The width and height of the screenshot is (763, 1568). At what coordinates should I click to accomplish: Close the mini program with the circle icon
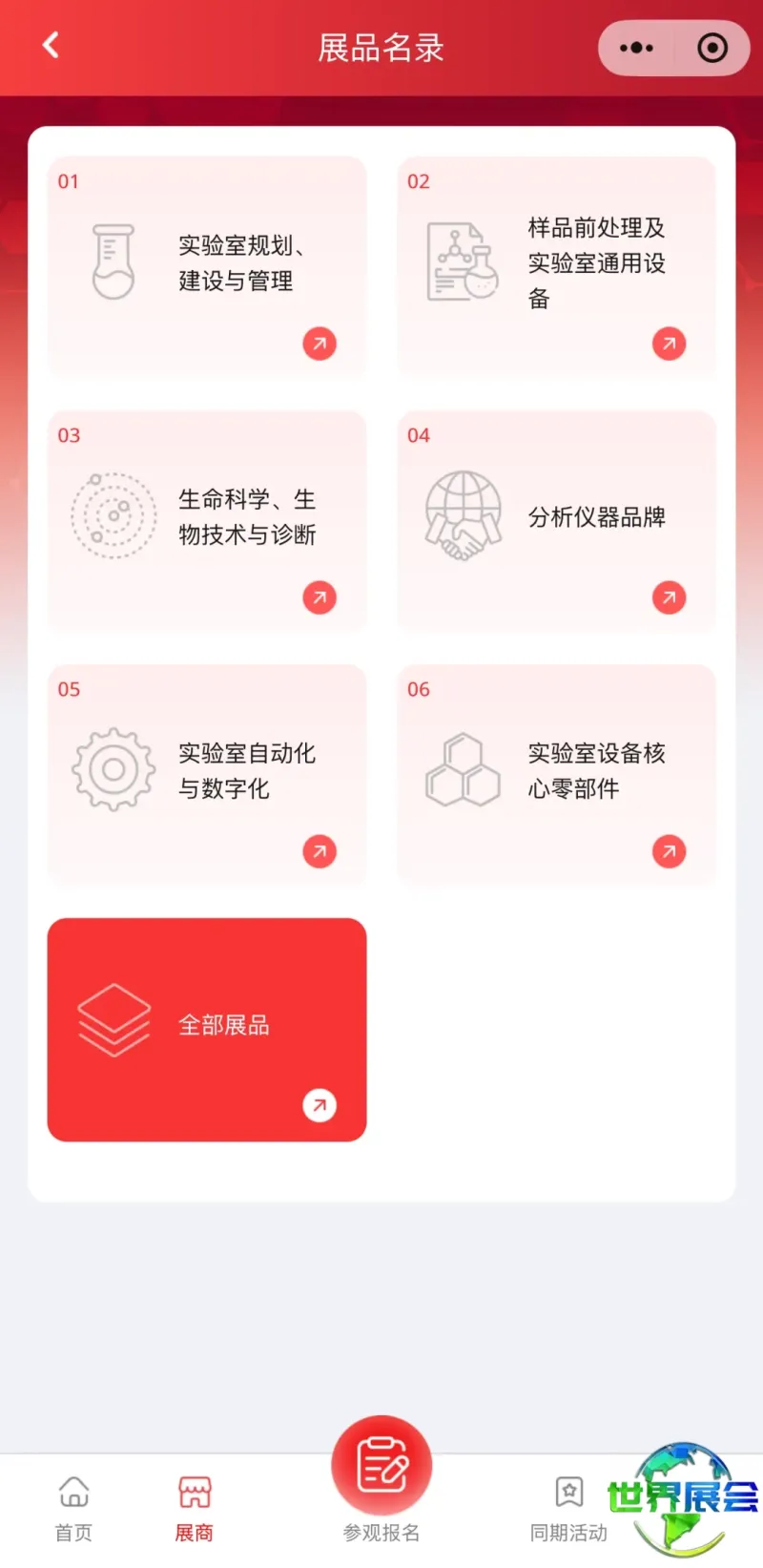coord(712,48)
